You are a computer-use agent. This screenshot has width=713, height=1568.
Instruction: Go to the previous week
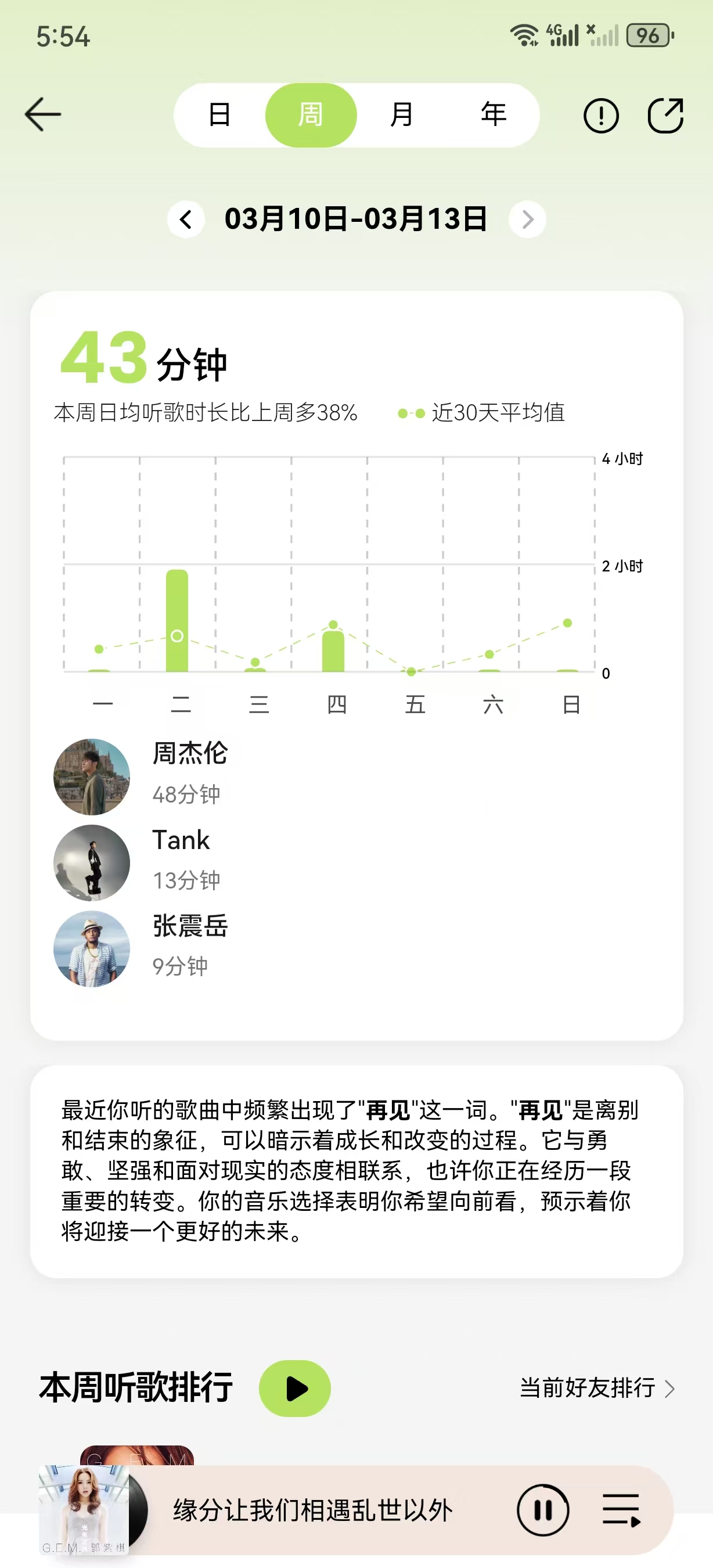[186, 219]
